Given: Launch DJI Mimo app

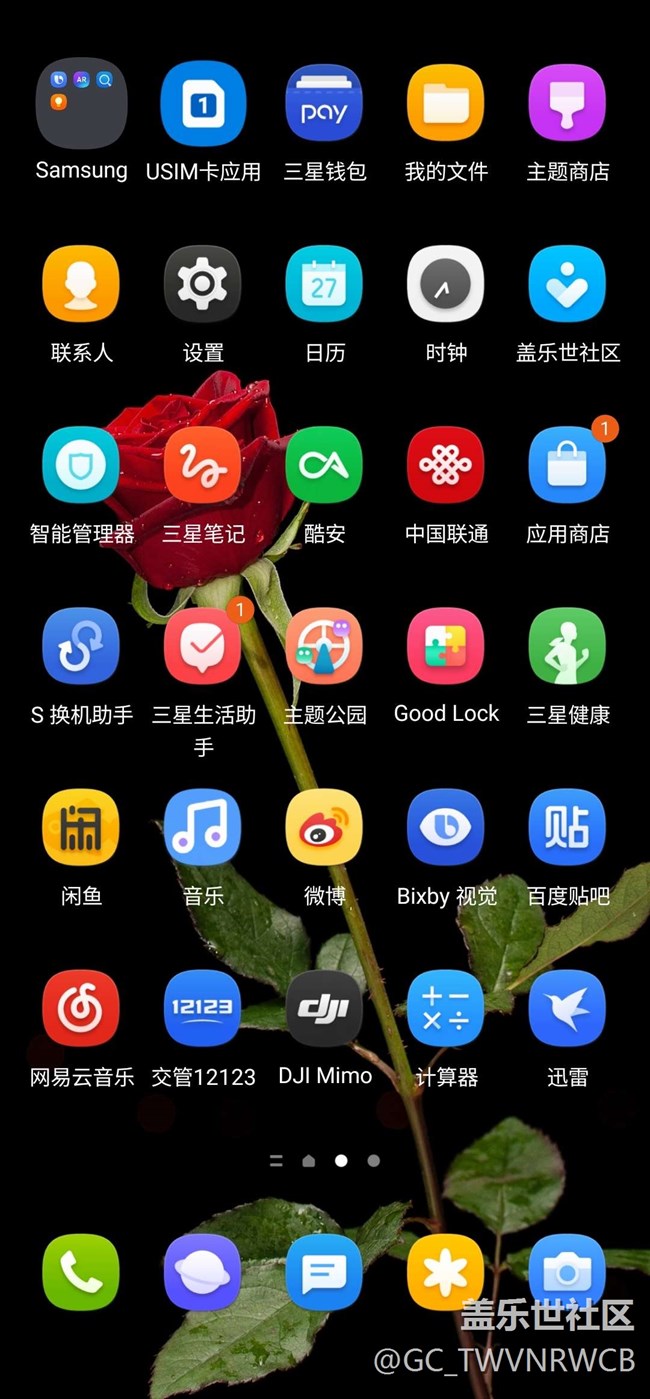Looking at the screenshot, I should [x=324, y=1009].
